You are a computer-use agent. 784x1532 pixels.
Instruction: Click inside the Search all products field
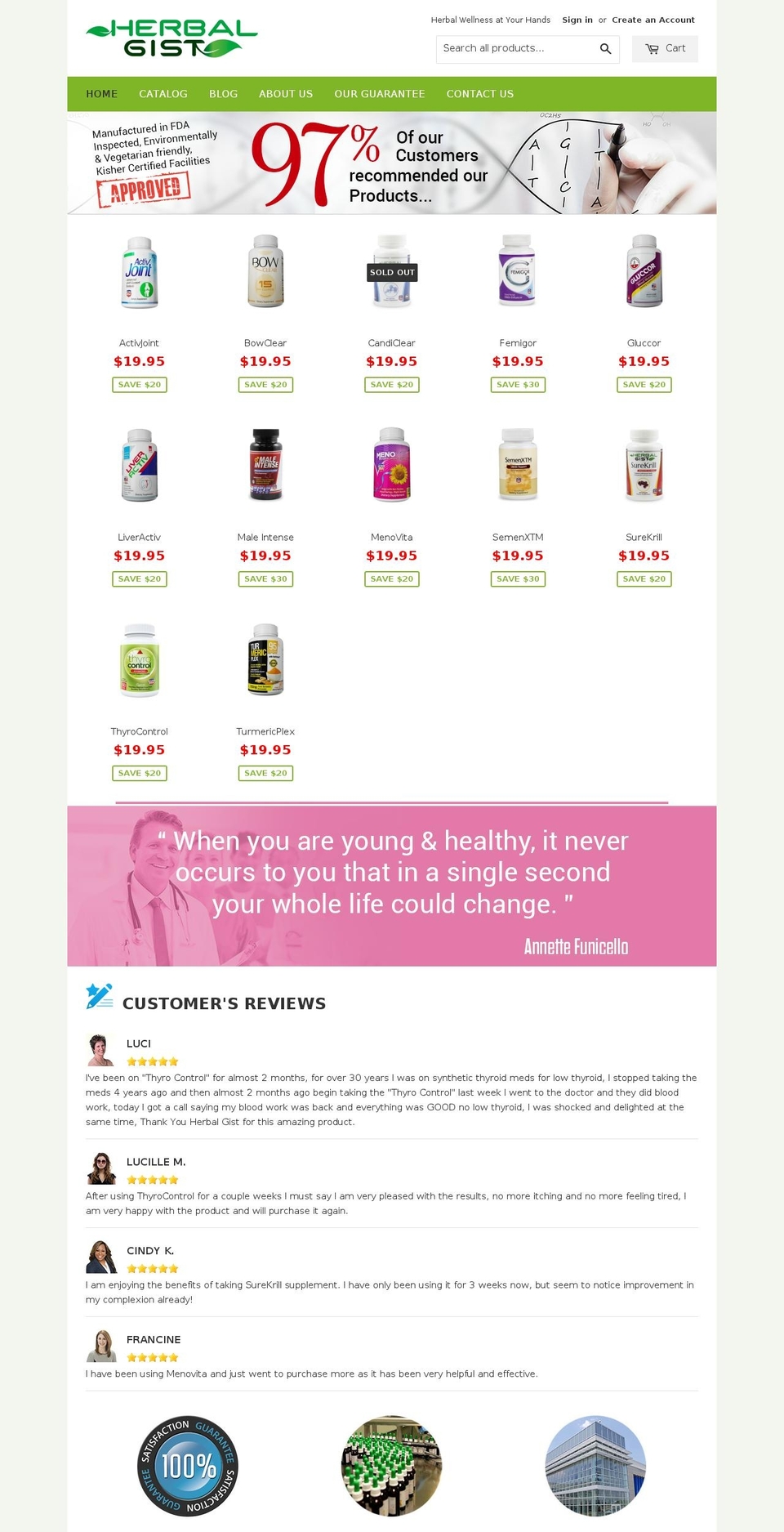pyautogui.click(x=514, y=49)
